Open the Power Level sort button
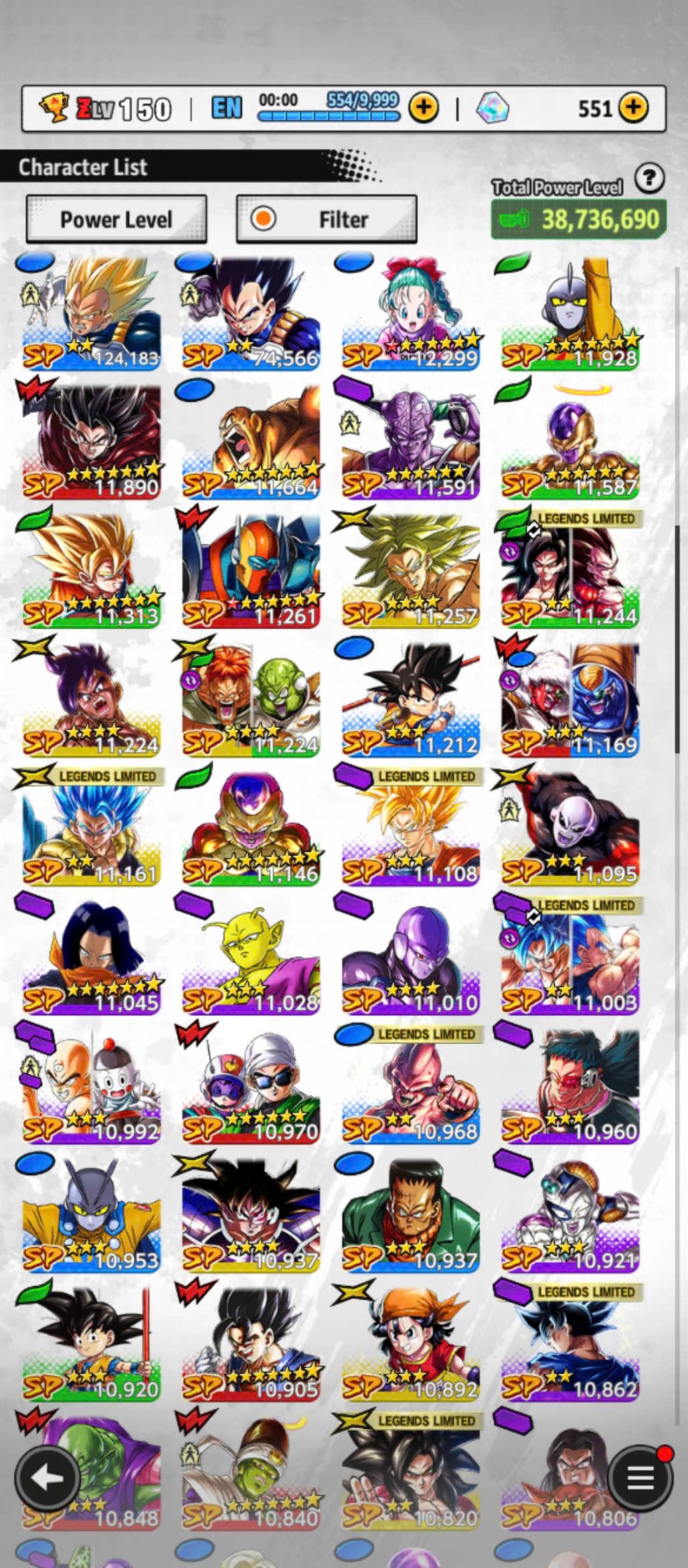This screenshot has height=1568, width=688. (x=116, y=220)
